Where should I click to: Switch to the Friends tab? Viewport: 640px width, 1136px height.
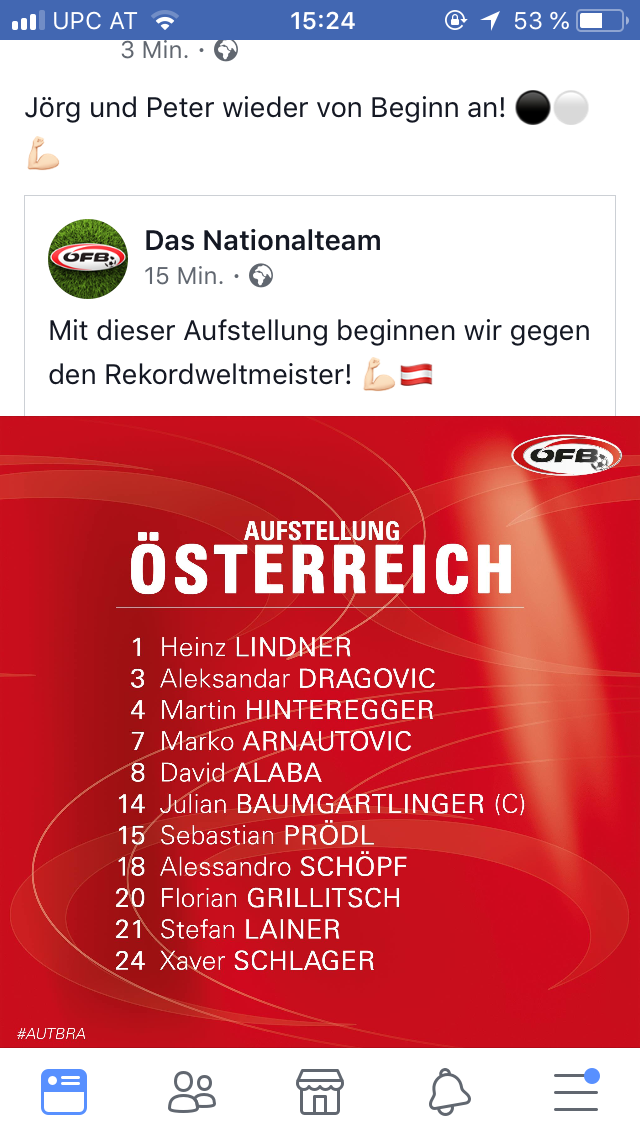coord(192,1092)
